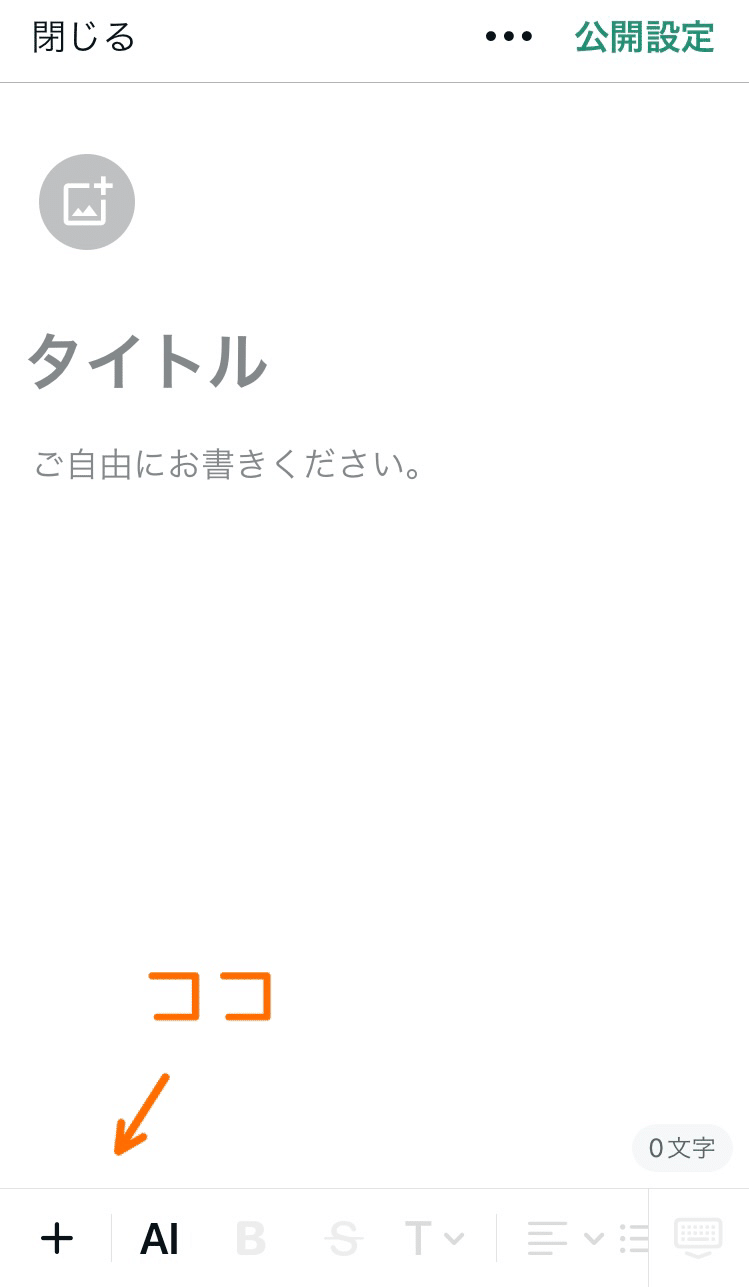Screen dimensions: 749x1287
Task: Tap 閉じる to close the editor
Action: click(x=84, y=38)
